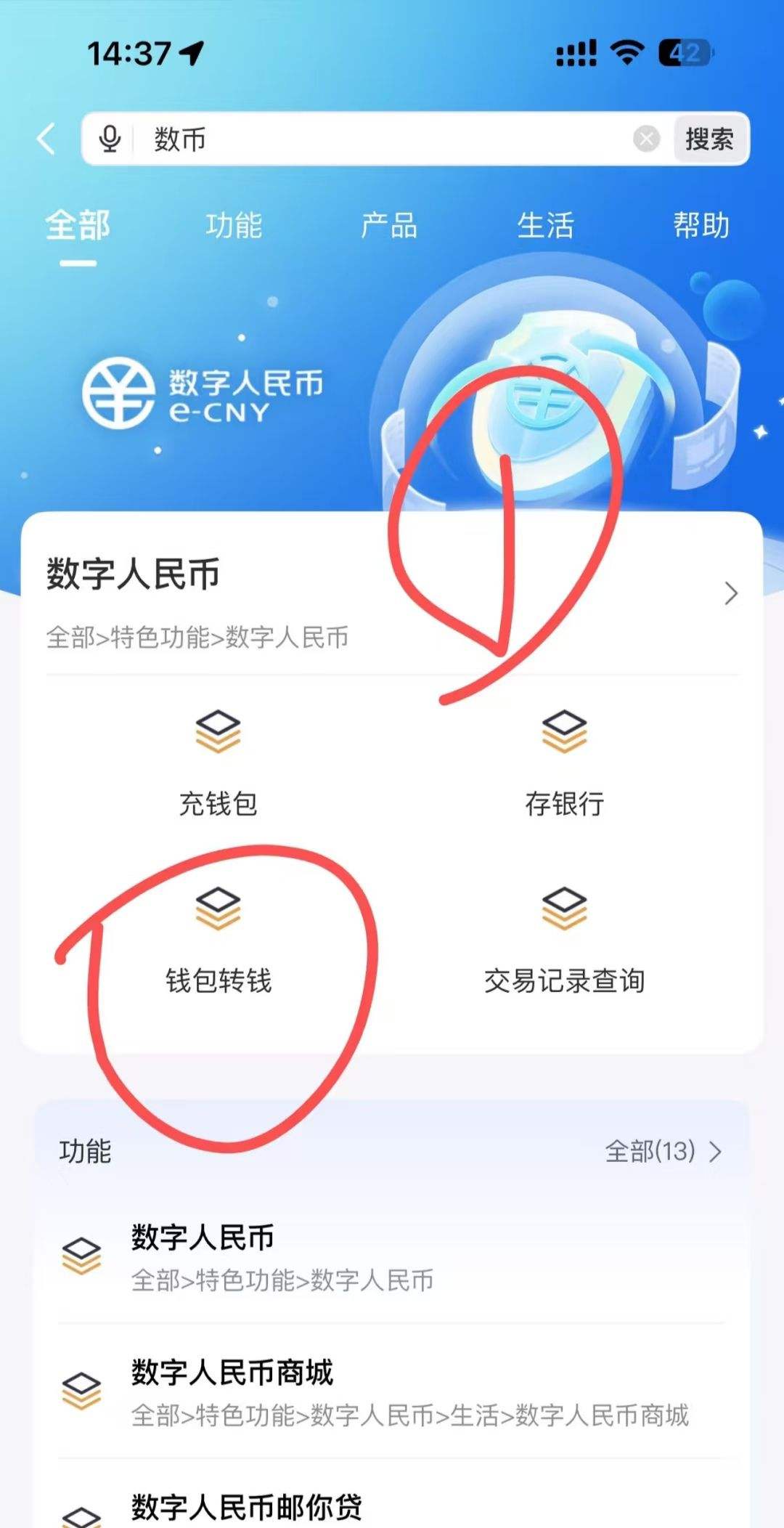This screenshot has height=1528, width=784.
Task: Go back using the left arrow at top
Action: click(46, 139)
